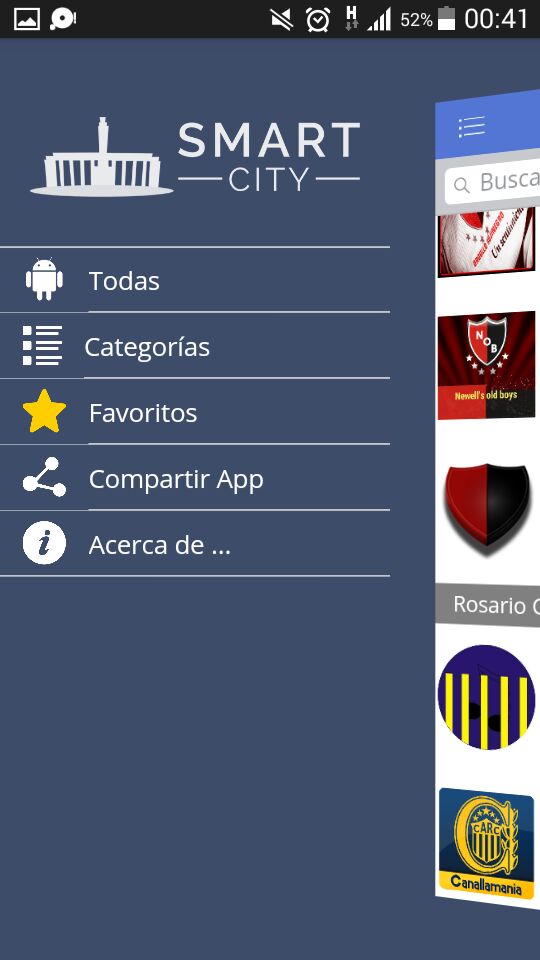Tap the Buscar search box
540x960 pixels.
493,182
